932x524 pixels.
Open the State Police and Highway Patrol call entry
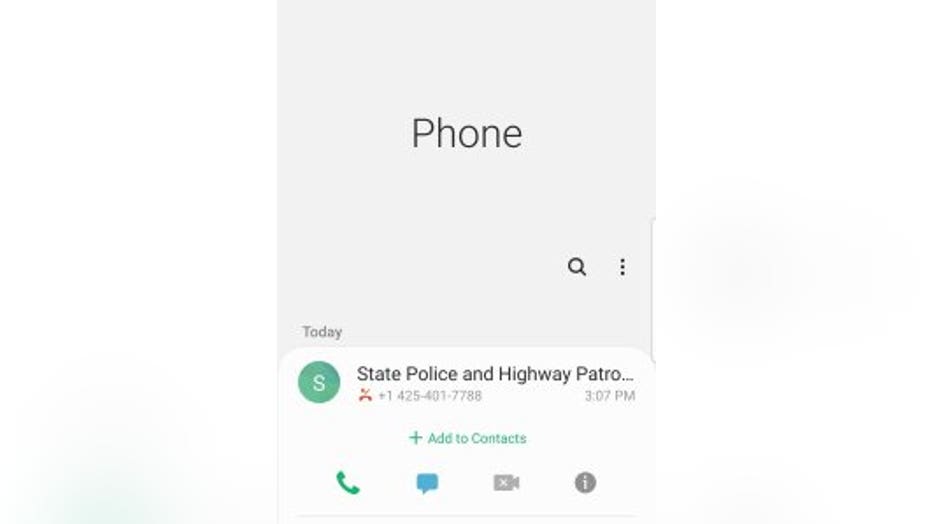pyautogui.click(x=494, y=383)
